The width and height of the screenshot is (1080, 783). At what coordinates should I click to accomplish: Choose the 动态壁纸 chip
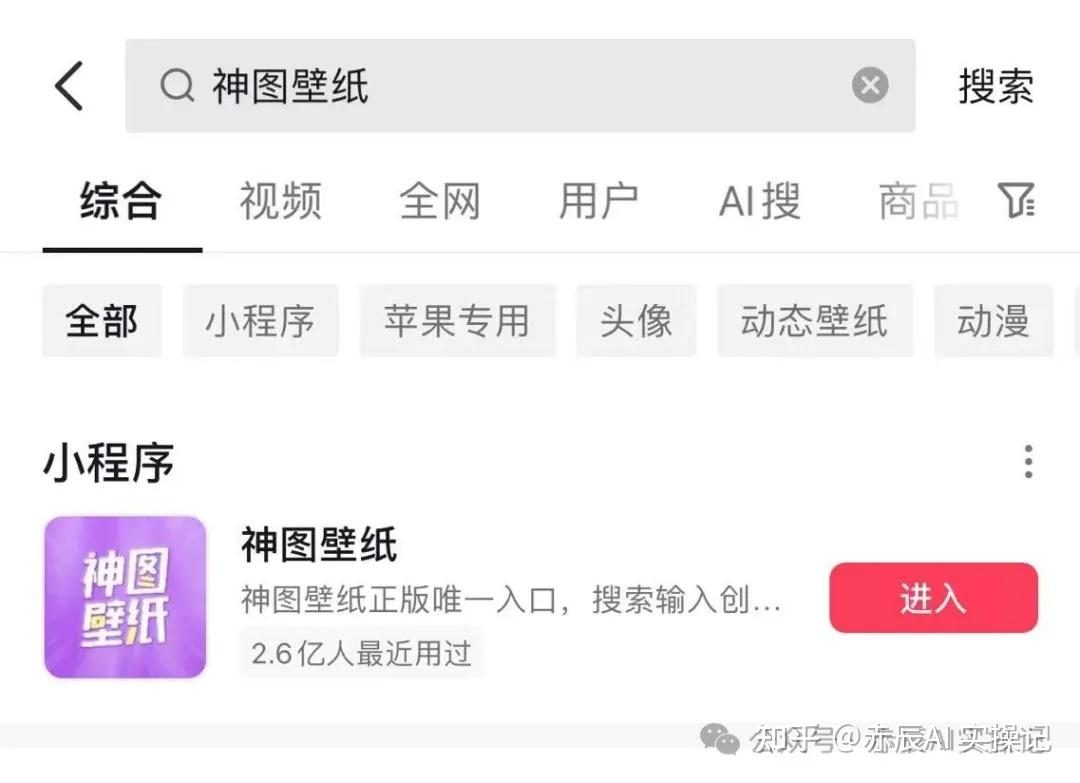point(814,321)
